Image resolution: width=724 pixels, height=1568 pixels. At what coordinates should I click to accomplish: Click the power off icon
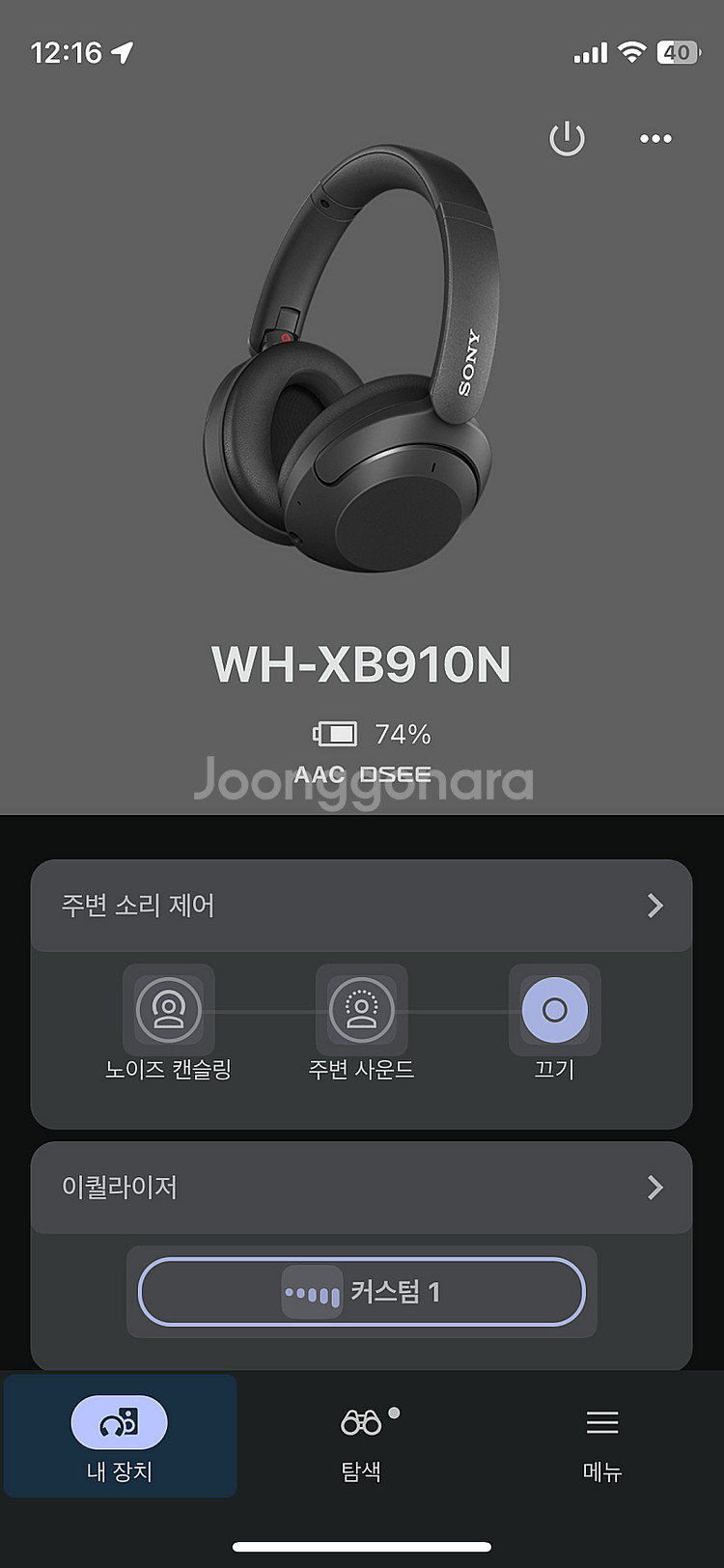[569, 138]
